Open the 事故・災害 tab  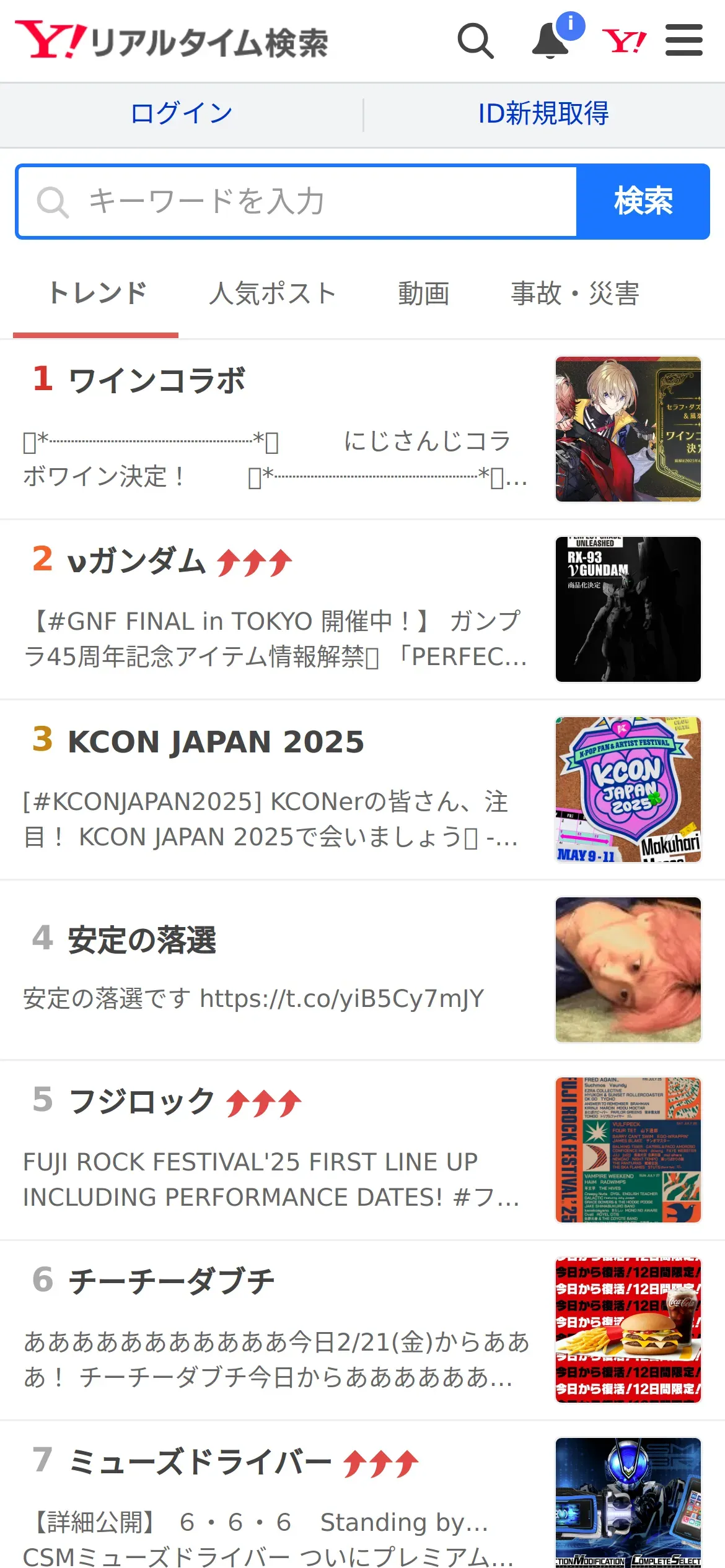point(575,294)
